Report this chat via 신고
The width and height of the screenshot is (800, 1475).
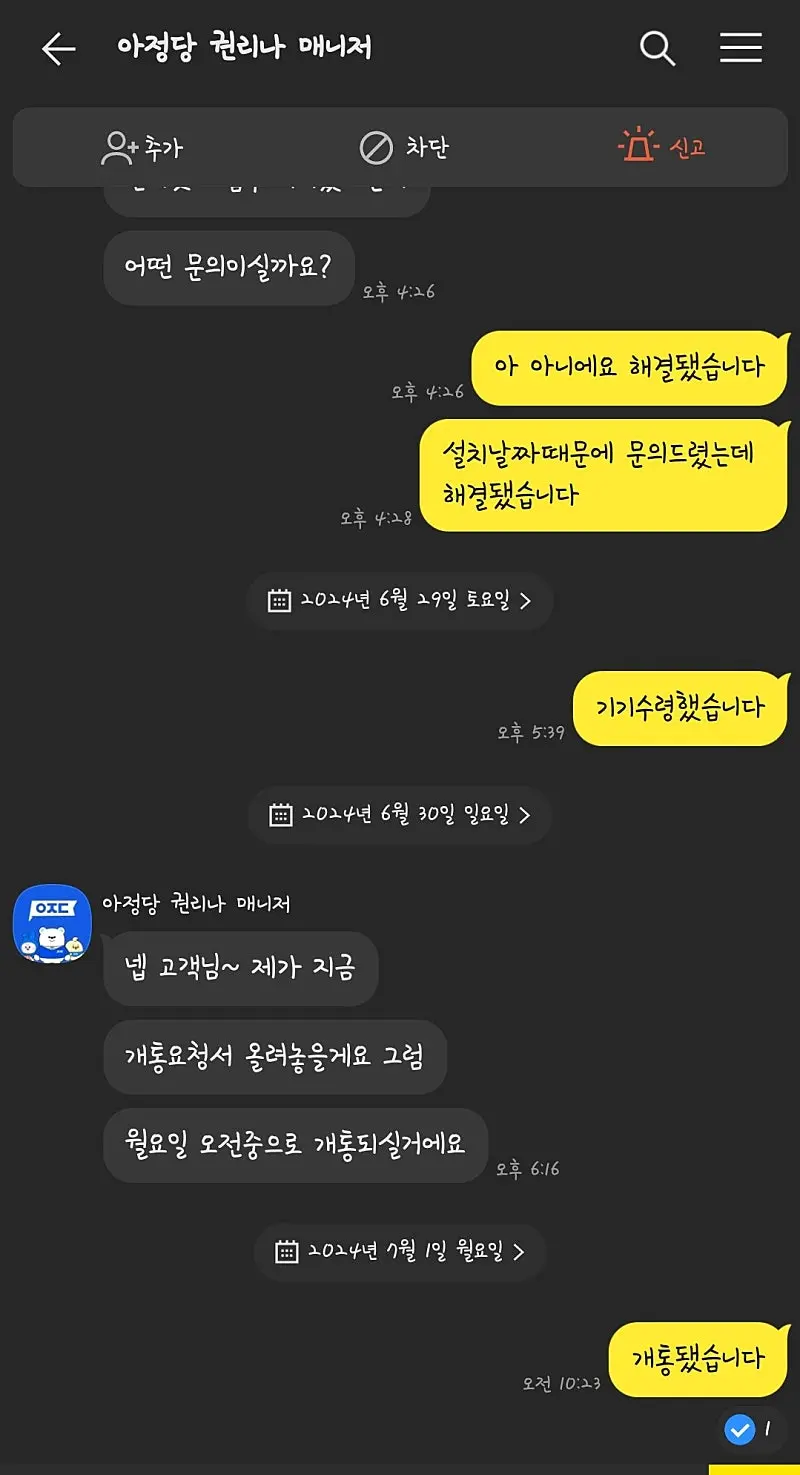[x=661, y=147]
